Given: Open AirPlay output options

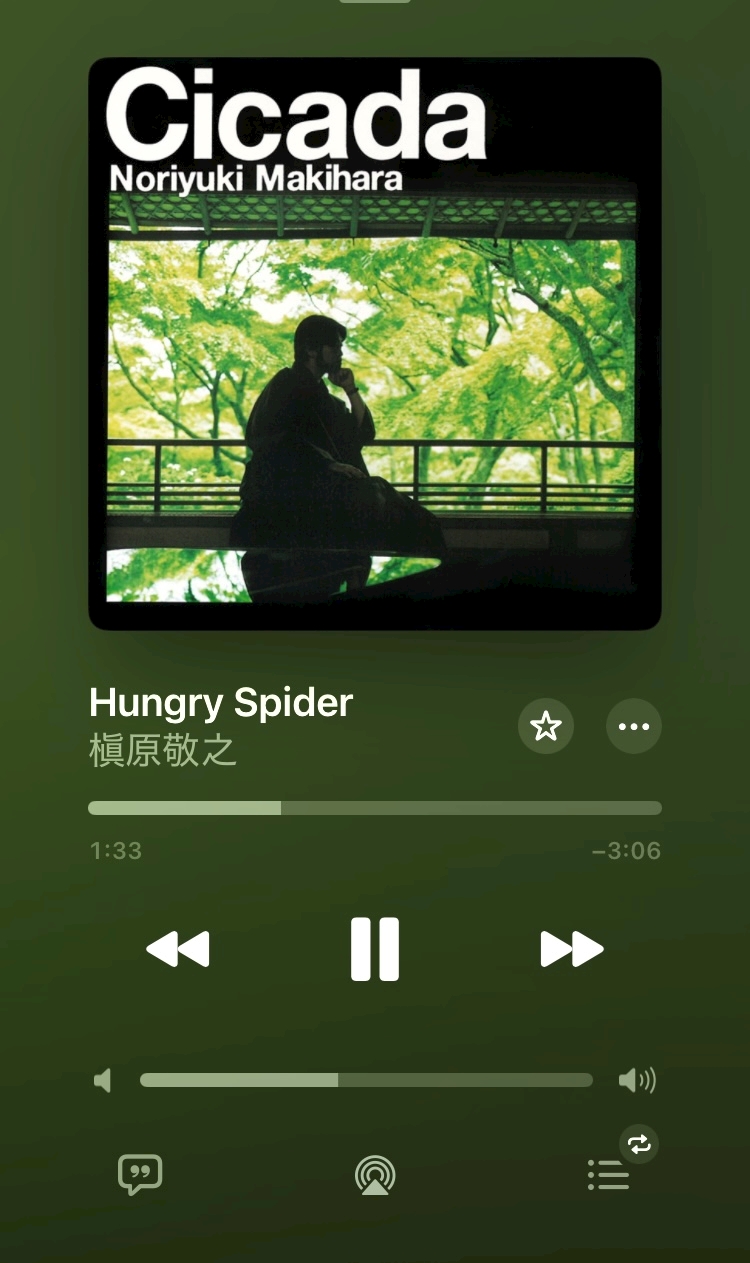Looking at the screenshot, I should click(x=375, y=1175).
